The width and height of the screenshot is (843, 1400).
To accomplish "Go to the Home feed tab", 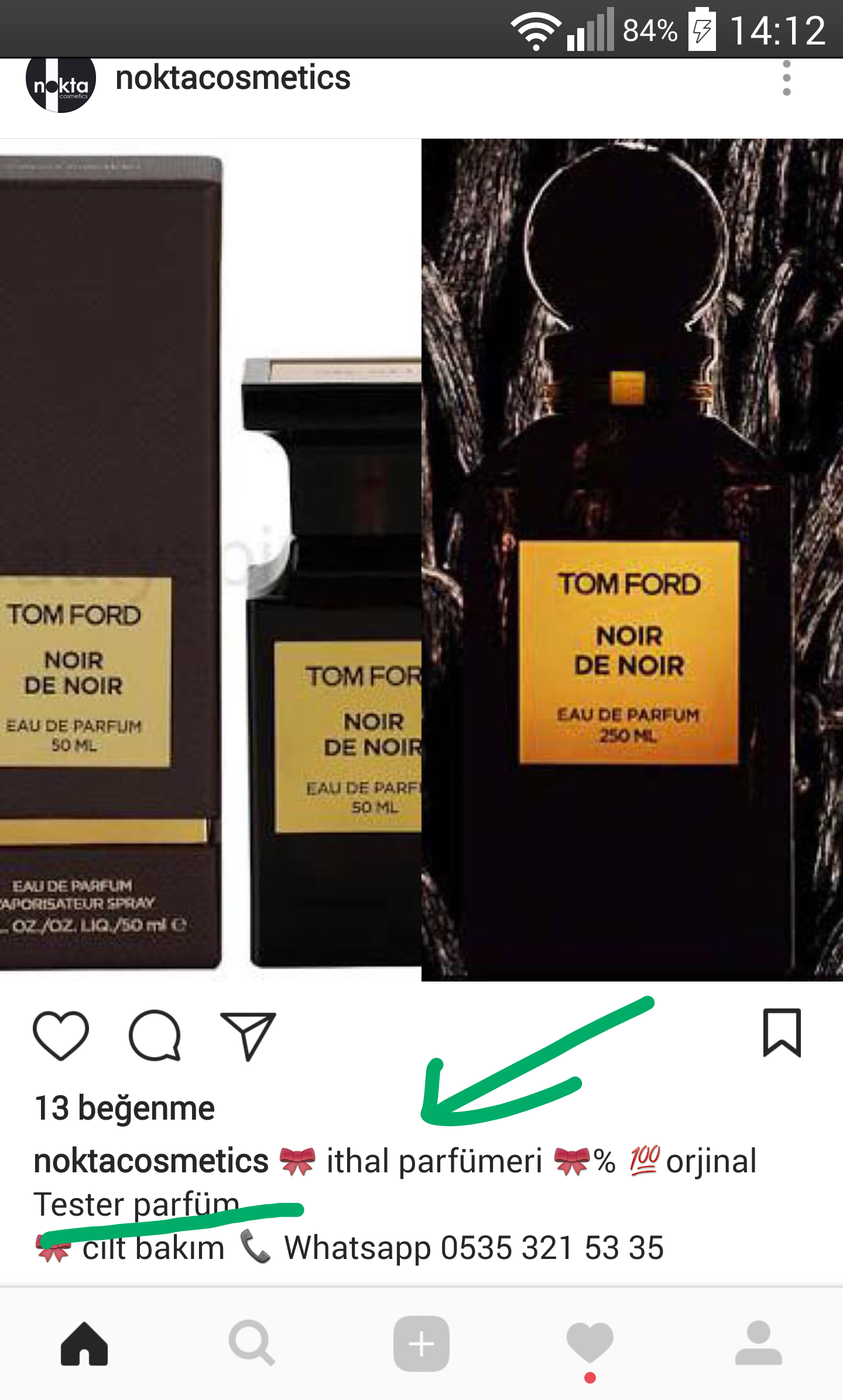I will click(x=84, y=1344).
